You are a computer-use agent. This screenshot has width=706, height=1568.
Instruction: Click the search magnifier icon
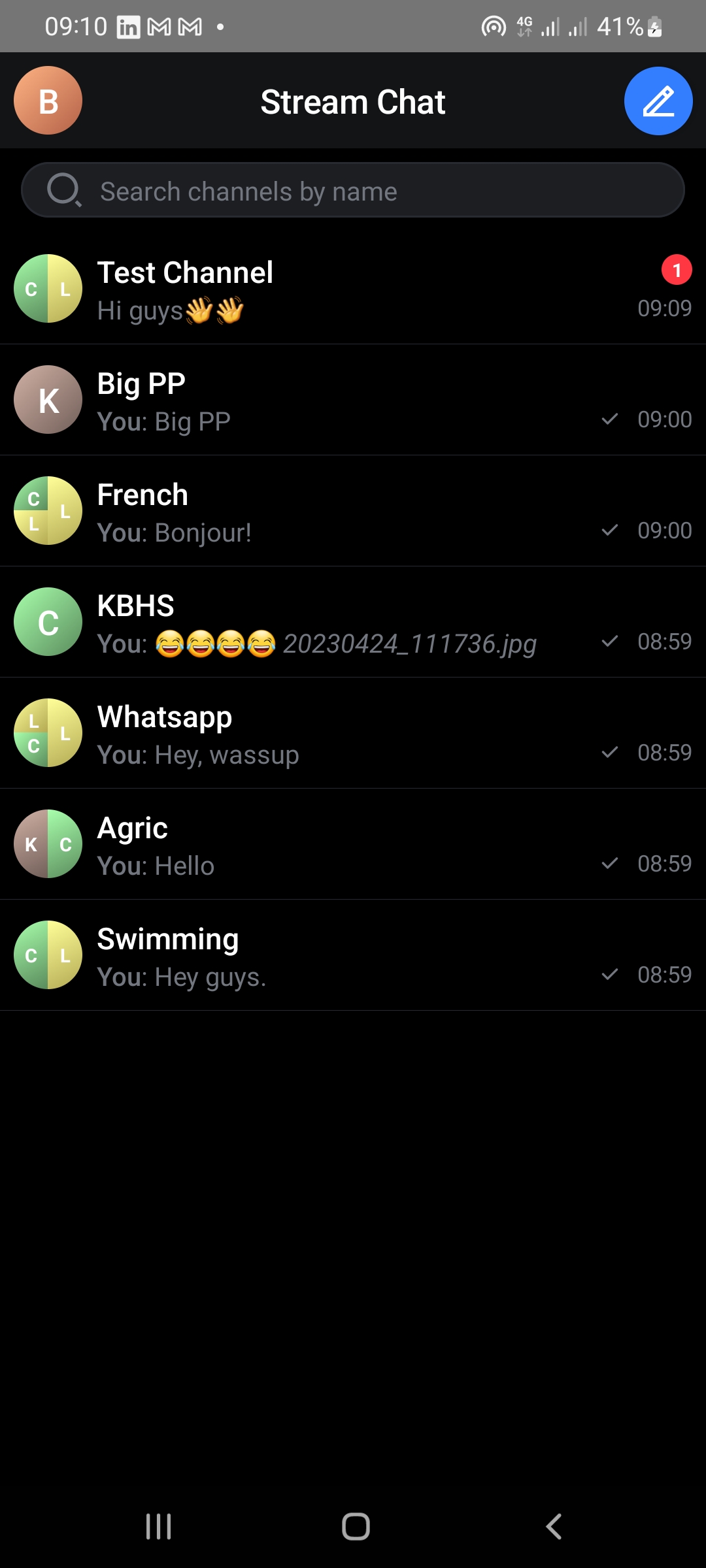pos(63,190)
